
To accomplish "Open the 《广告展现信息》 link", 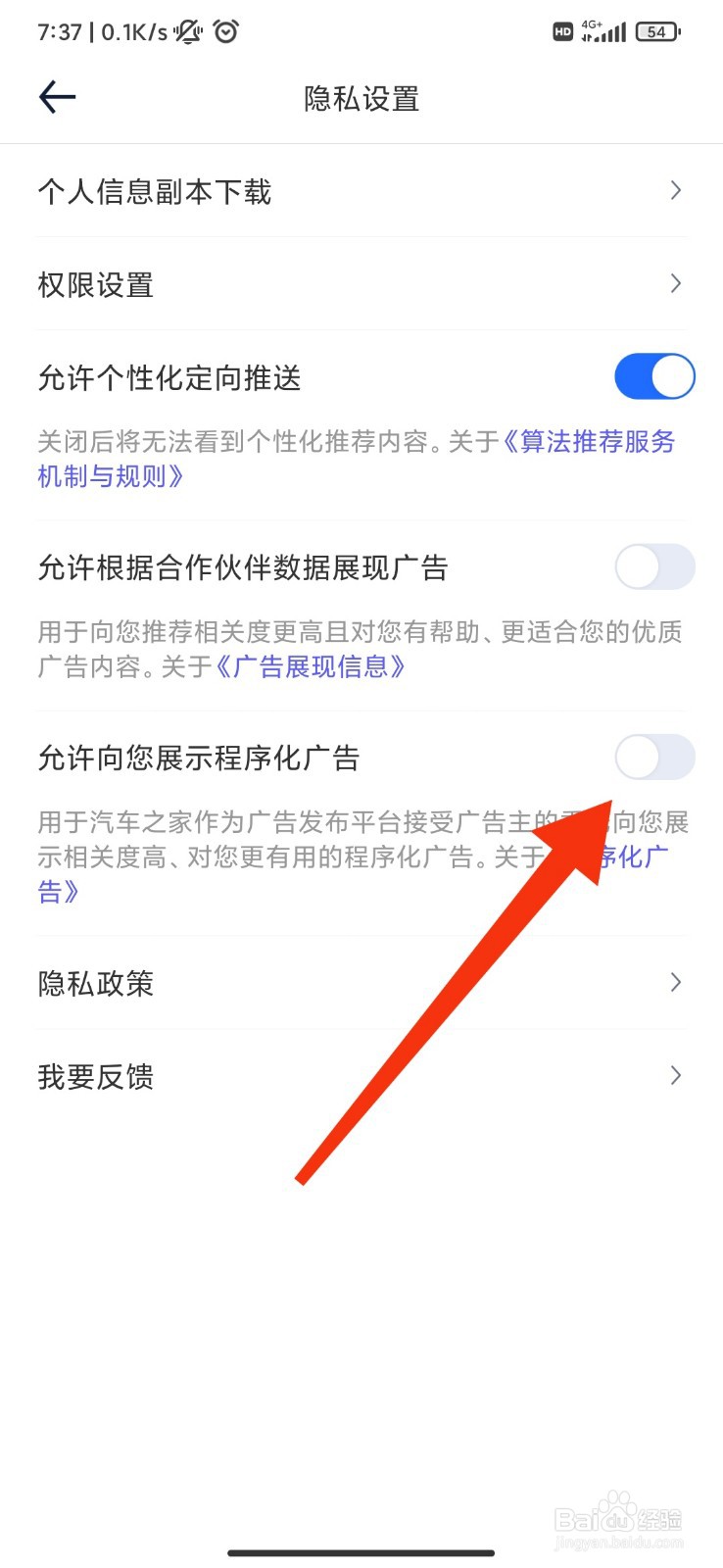I will click(309, 666).
